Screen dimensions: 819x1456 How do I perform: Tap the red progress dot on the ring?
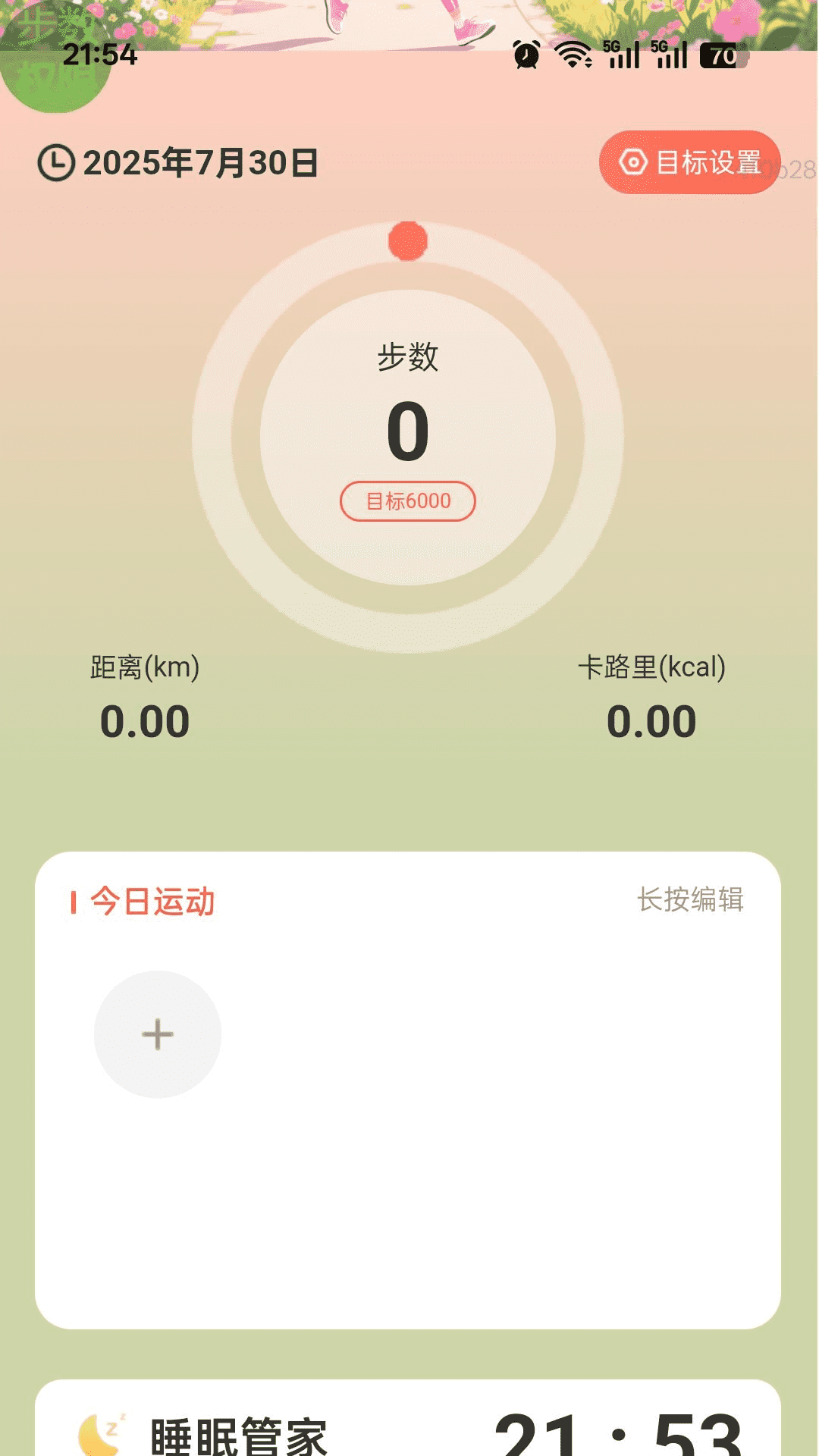point(407,241)
